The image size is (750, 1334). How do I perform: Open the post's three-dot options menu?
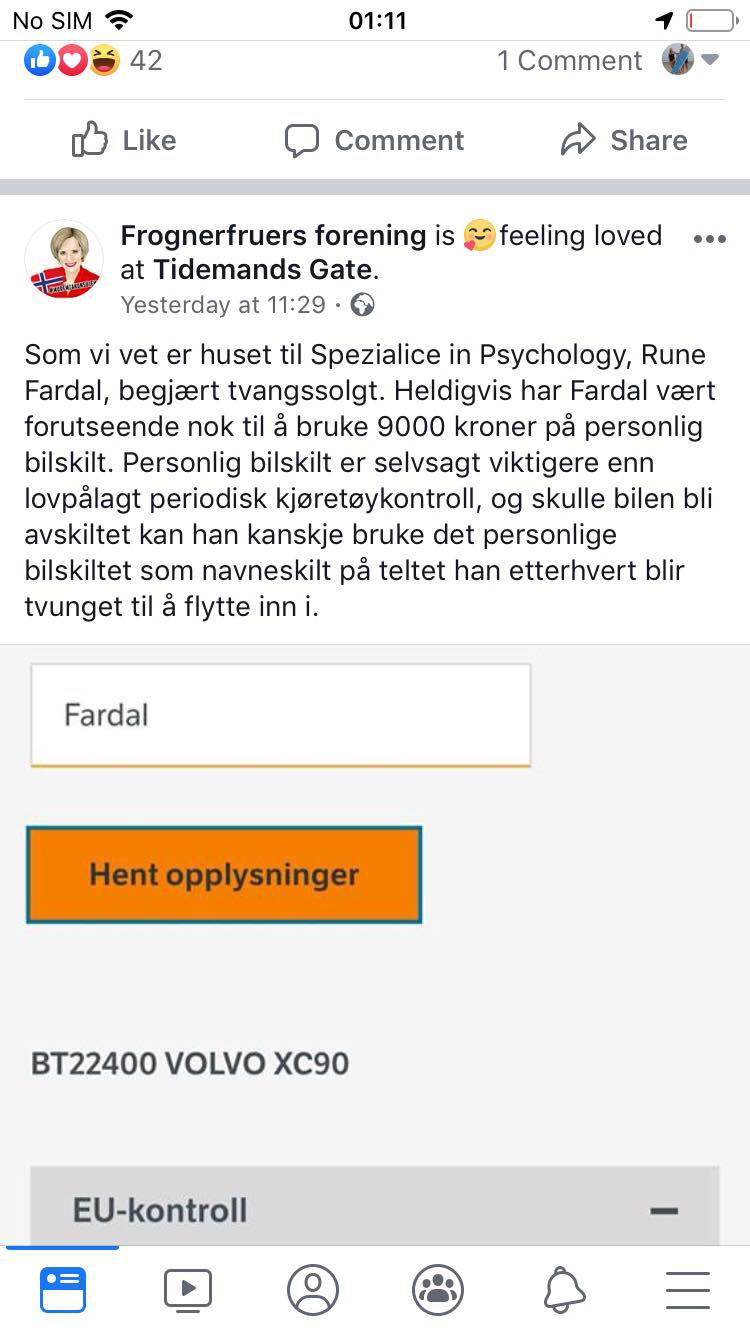[709, 239]
